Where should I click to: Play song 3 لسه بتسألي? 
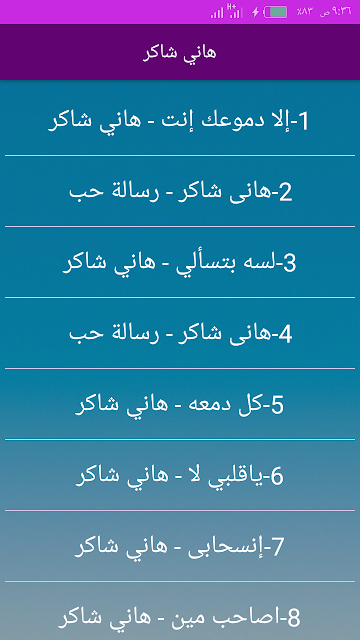[x=180, y=262]
